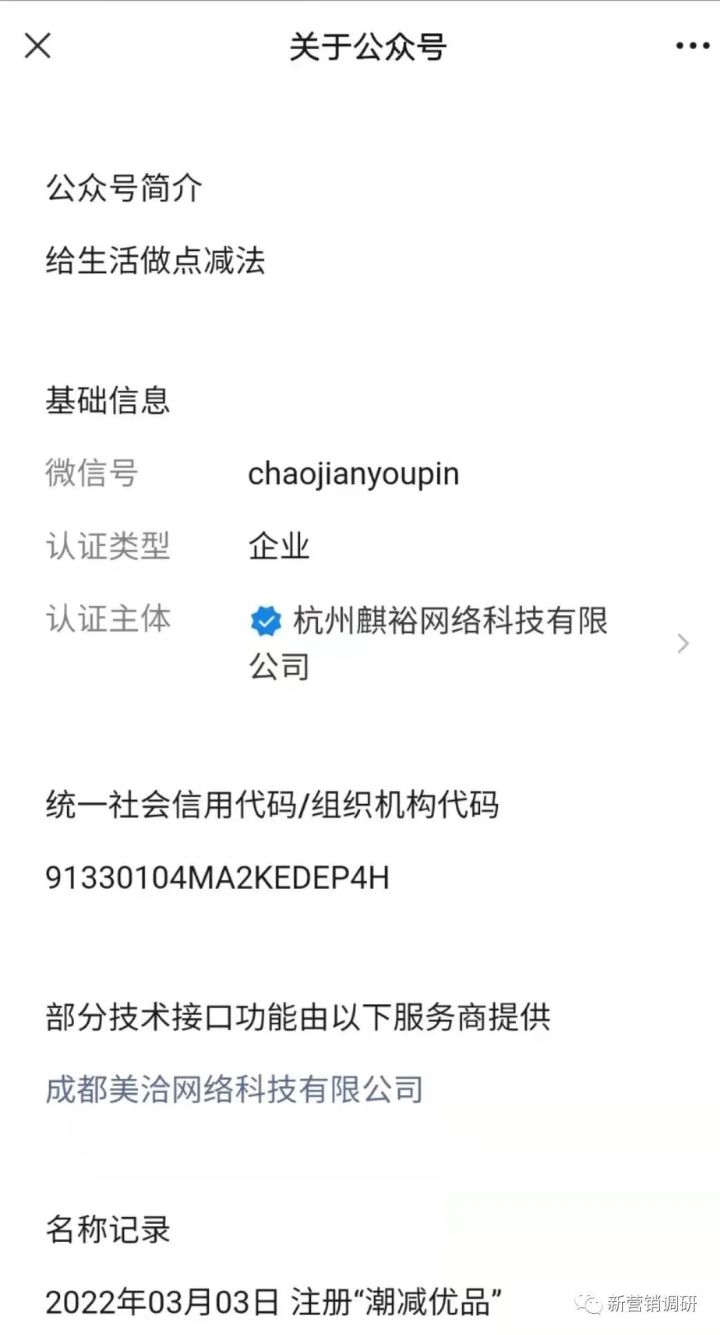The width and height of the screenshot is (720, 1335).
Task: Close the 关于公众号 page
Action: pos(38,46)
